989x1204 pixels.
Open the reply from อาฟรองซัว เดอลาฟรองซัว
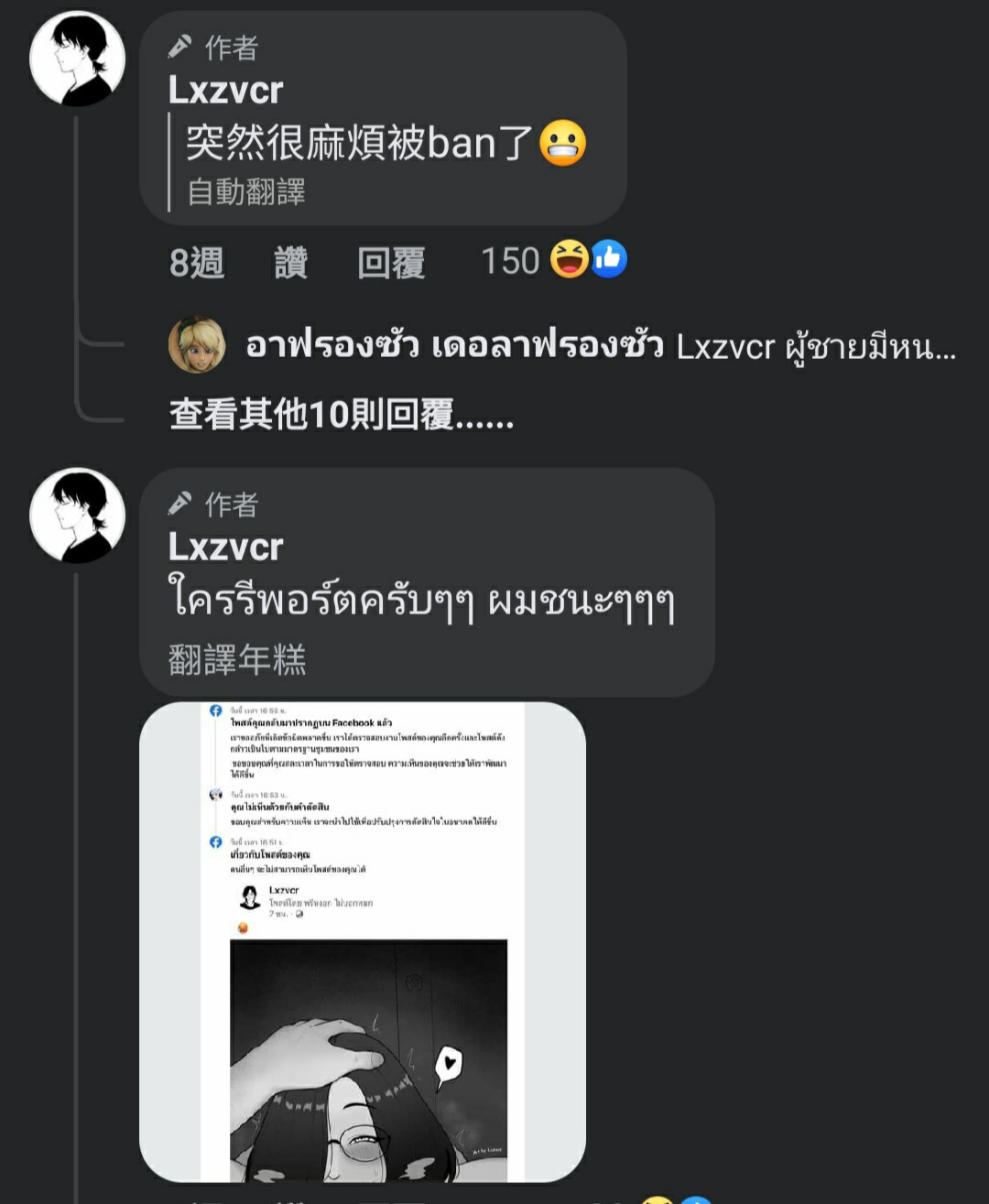click(x=600, y=346)
